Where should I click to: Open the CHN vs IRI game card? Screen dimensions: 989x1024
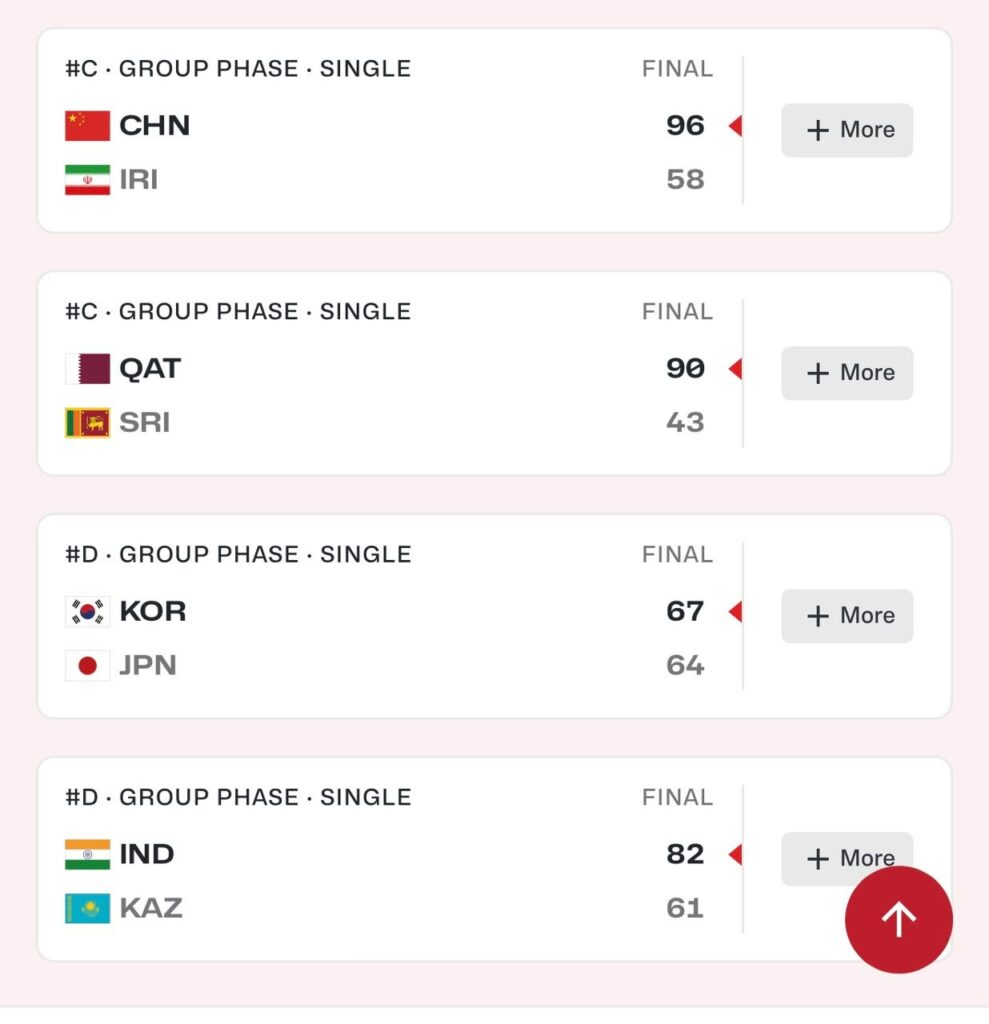[392, 130]
